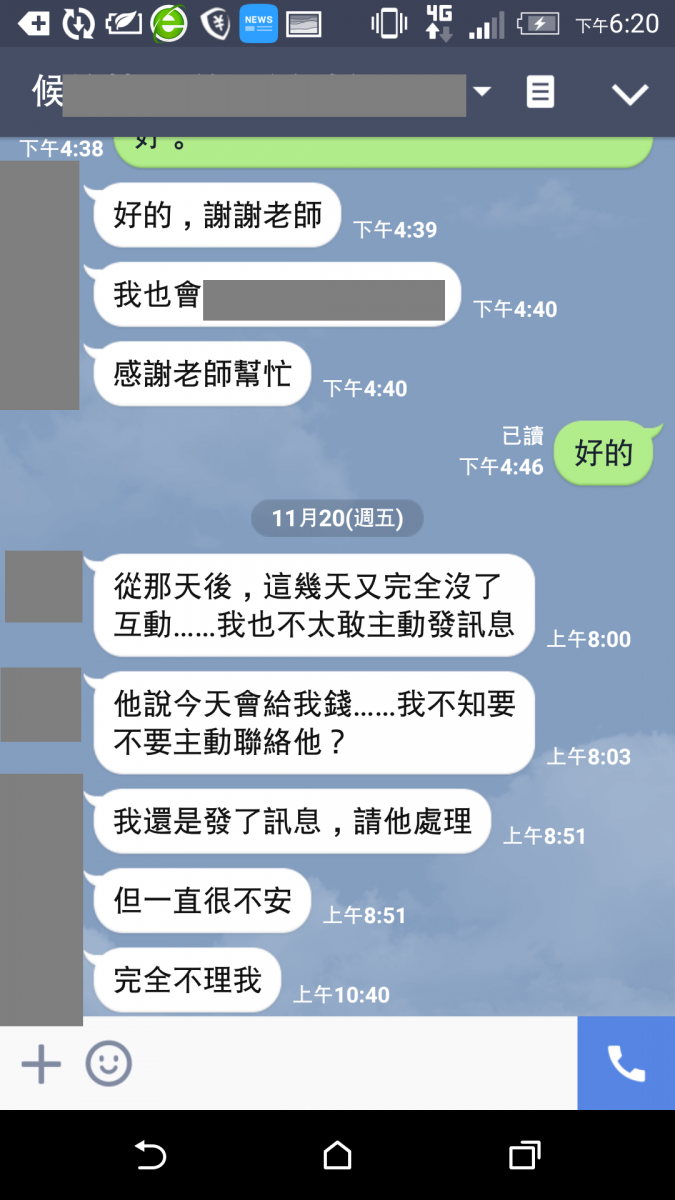
Task: Expand the chat options chevron menu
Action: tap(630, 94)
